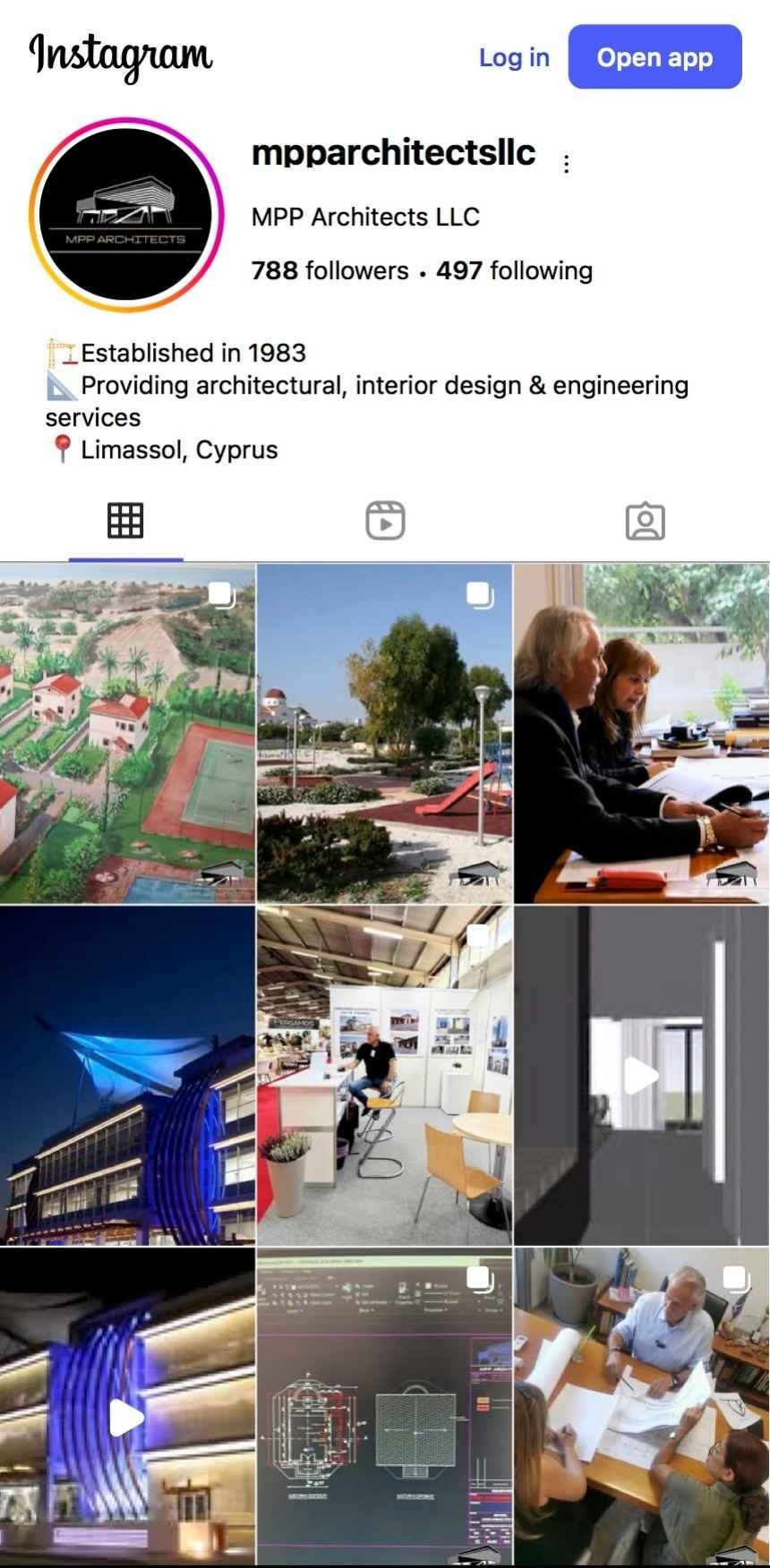This screenshot has width=770, height=1568.
Task: Select the Tagged photos tab
Action: 645,520
